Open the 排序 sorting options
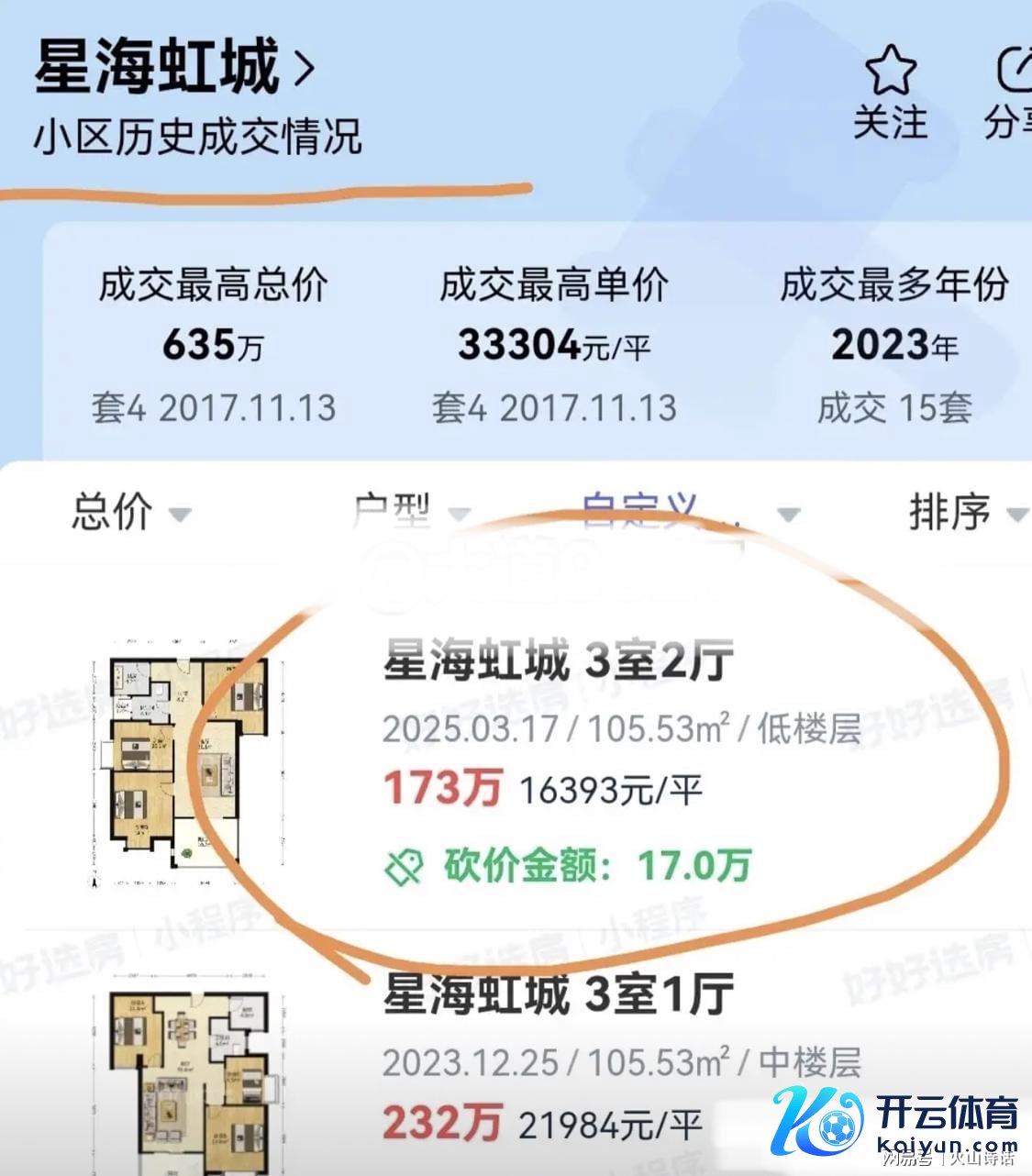Image resolution: width=1032 pixels, height=1176 pixels. [x=965, y=511]
